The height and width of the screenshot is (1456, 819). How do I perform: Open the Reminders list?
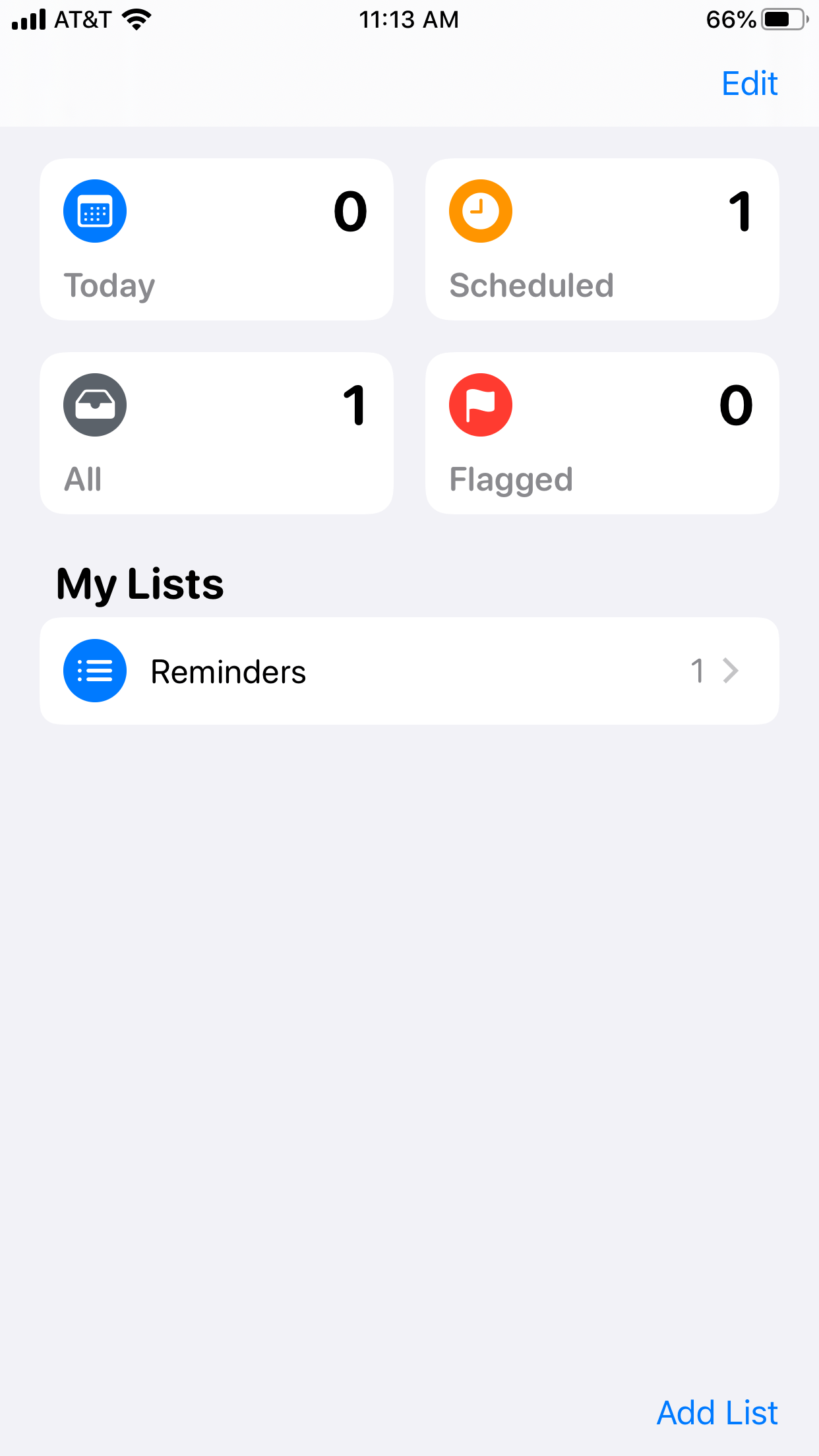click(x=409, y=671)
